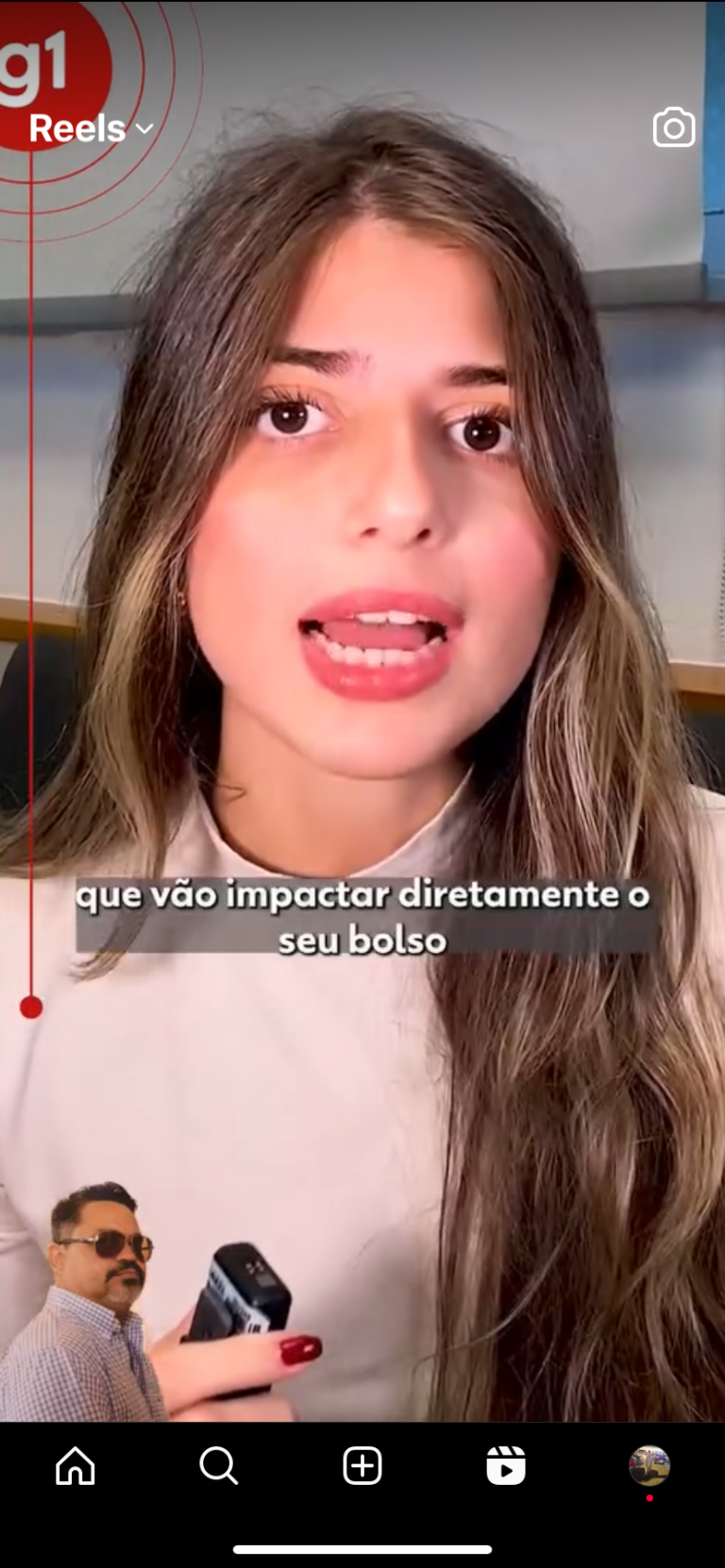Create a new post with the plus icon

[362, 1465]
